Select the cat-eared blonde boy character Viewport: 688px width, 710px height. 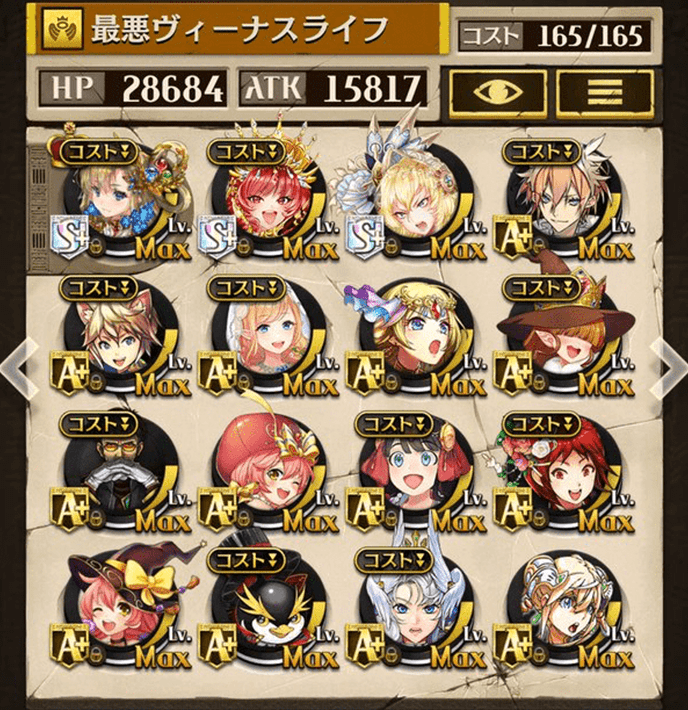tap(118, 340)
